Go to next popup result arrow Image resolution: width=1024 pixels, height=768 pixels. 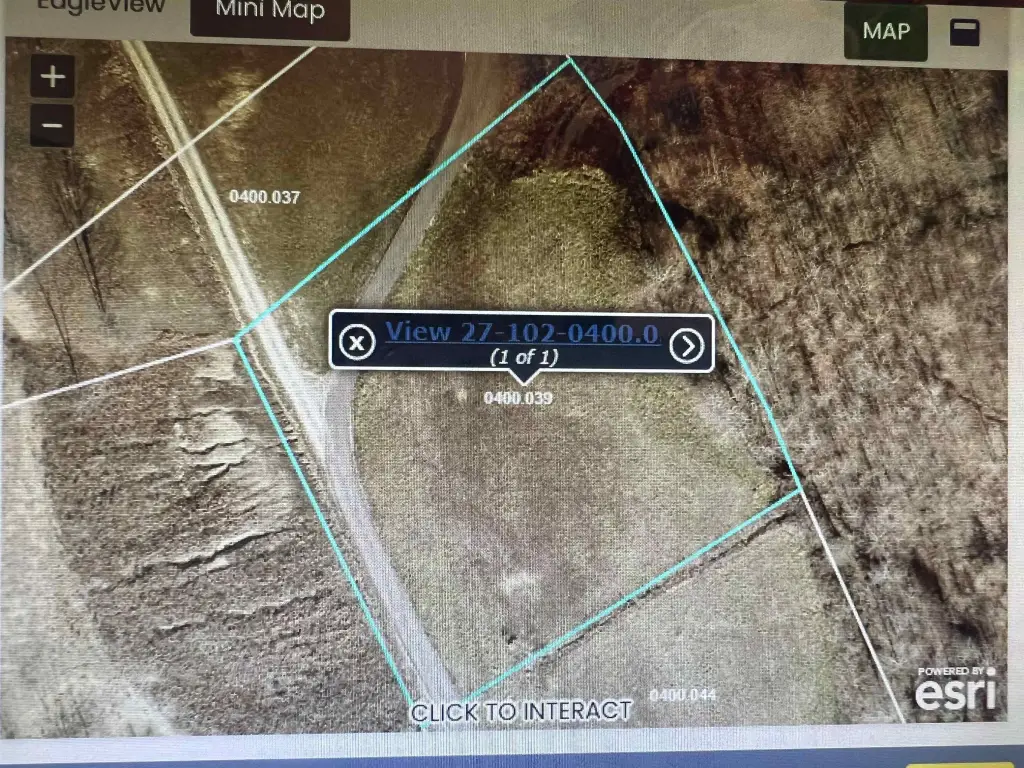point(686,345)
